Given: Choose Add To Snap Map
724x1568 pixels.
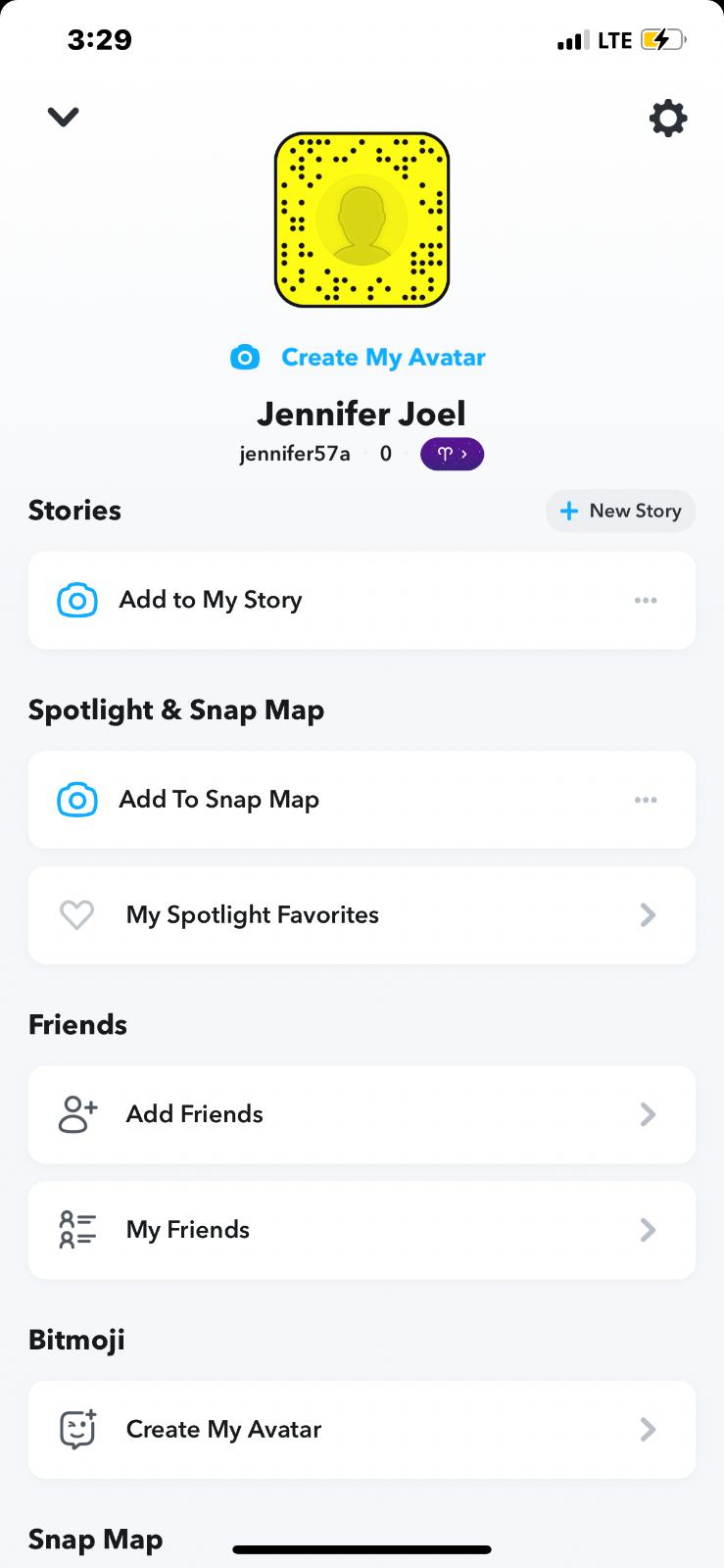Looking at the screenshot, I should click(219, 800).
